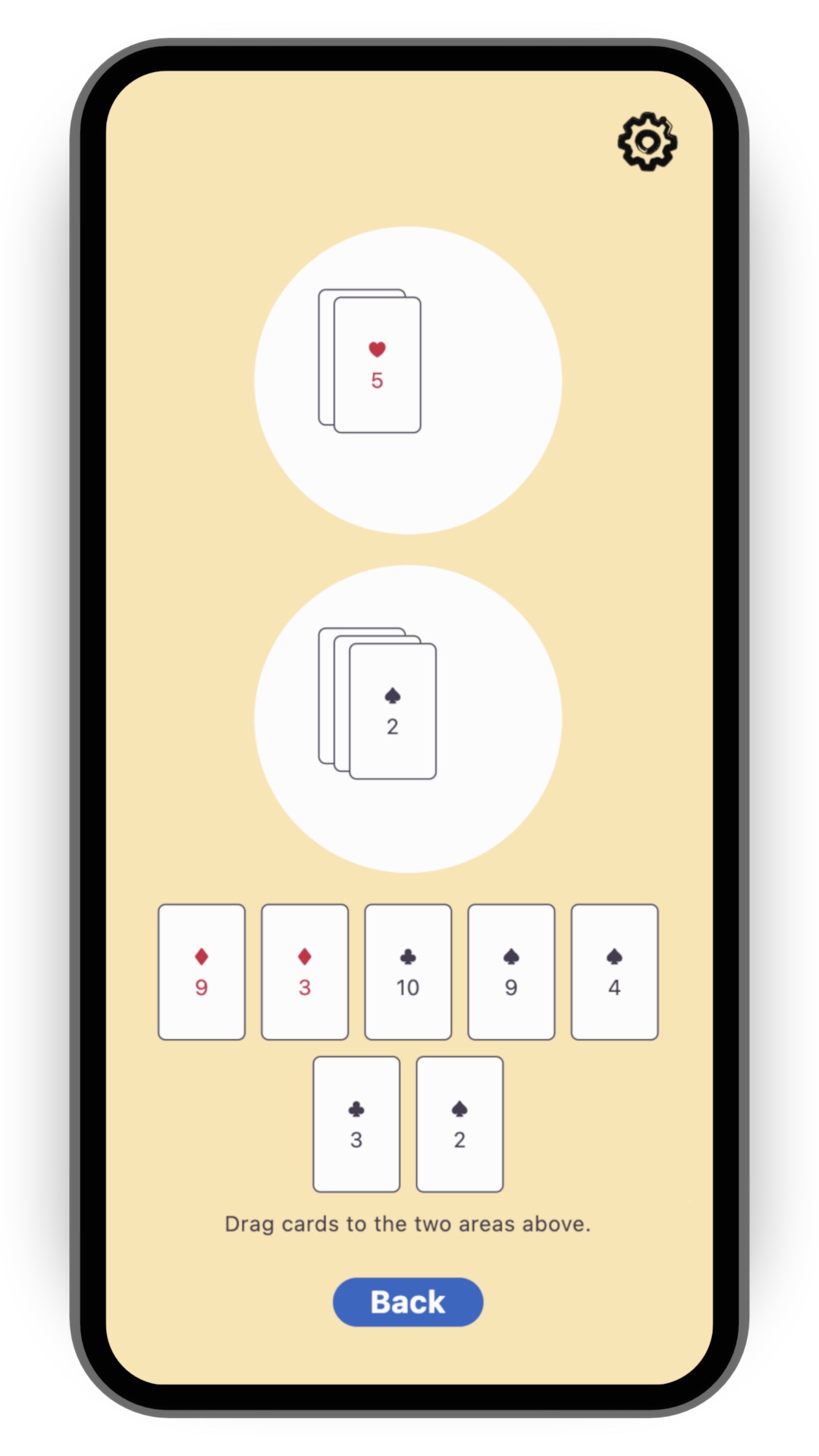Tap the 3 of clubs card
The height and width of the screenshot is (1456, 819).
pos(356,1124)
